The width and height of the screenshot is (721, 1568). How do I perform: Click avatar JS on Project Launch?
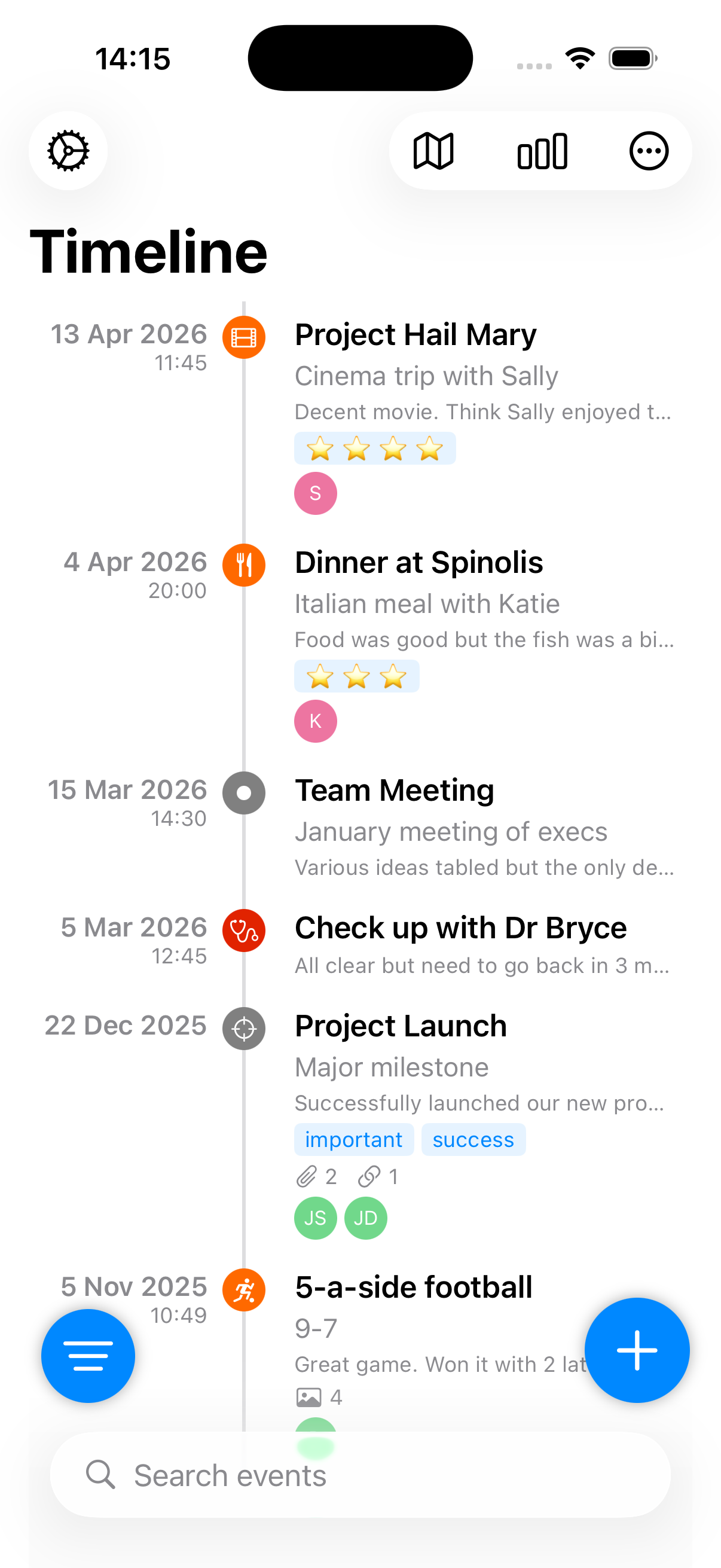[x=315, y=1218]
